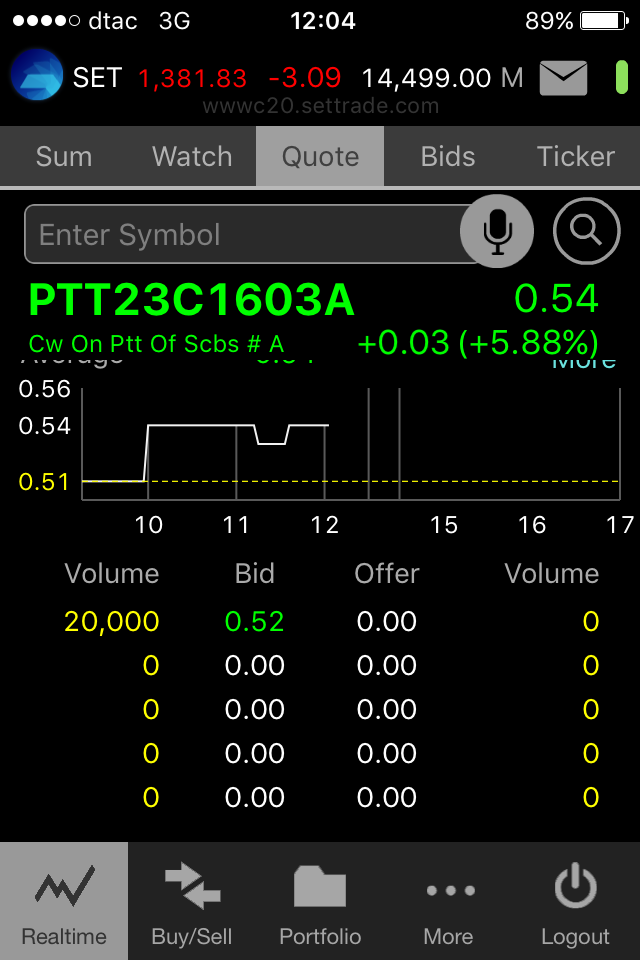Show More options in bottom bar
The height and width of the screenshot is (960, 640).
448,902
